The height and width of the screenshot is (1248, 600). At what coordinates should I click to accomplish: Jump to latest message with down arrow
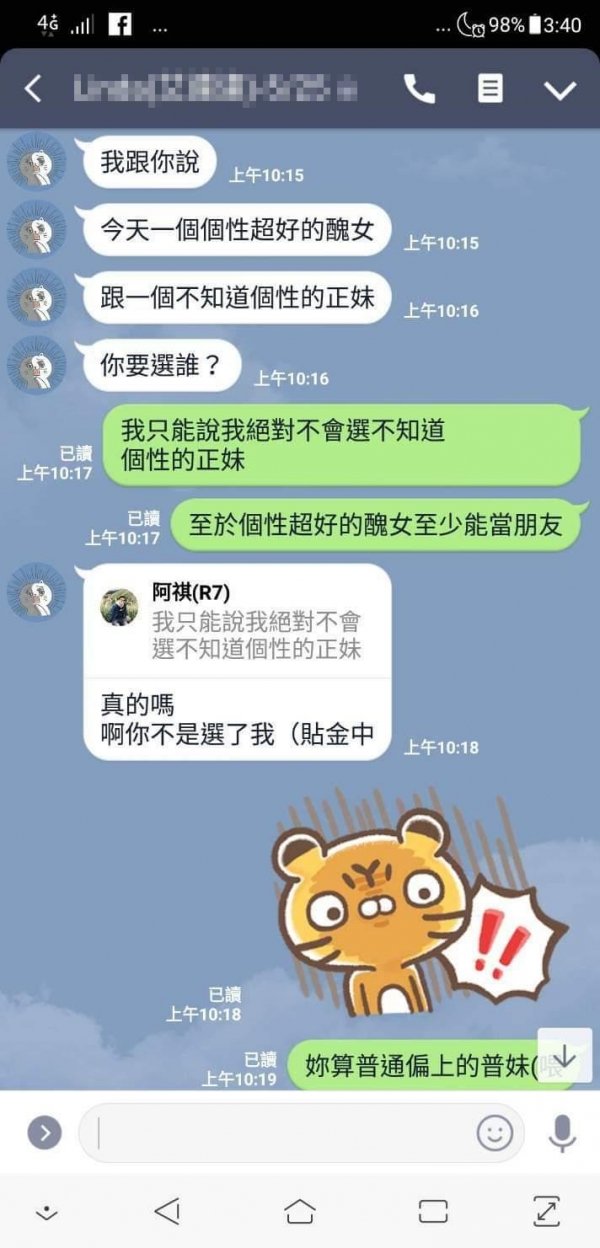click(564, 1056)
